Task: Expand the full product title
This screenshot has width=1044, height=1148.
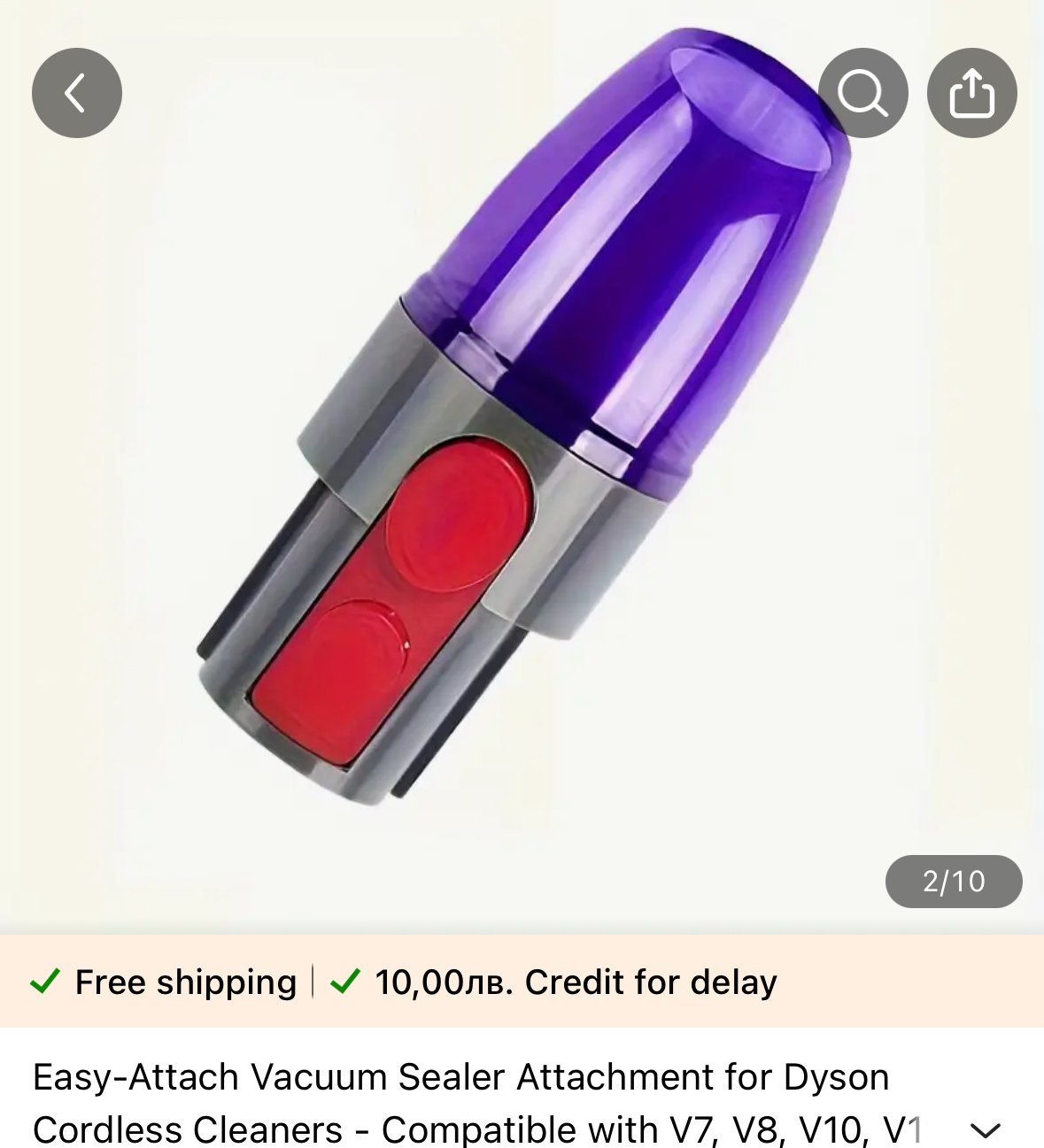Action: (985, 1129)
